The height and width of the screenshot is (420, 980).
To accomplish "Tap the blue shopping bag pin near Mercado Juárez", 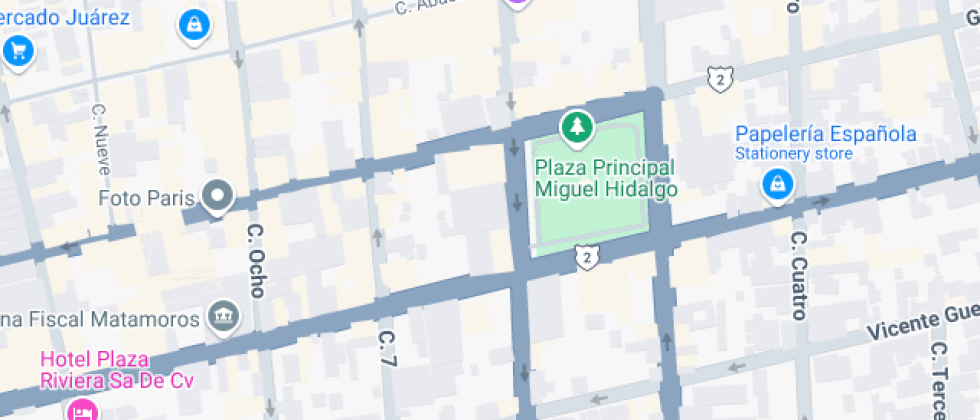I will click(194, 25).
